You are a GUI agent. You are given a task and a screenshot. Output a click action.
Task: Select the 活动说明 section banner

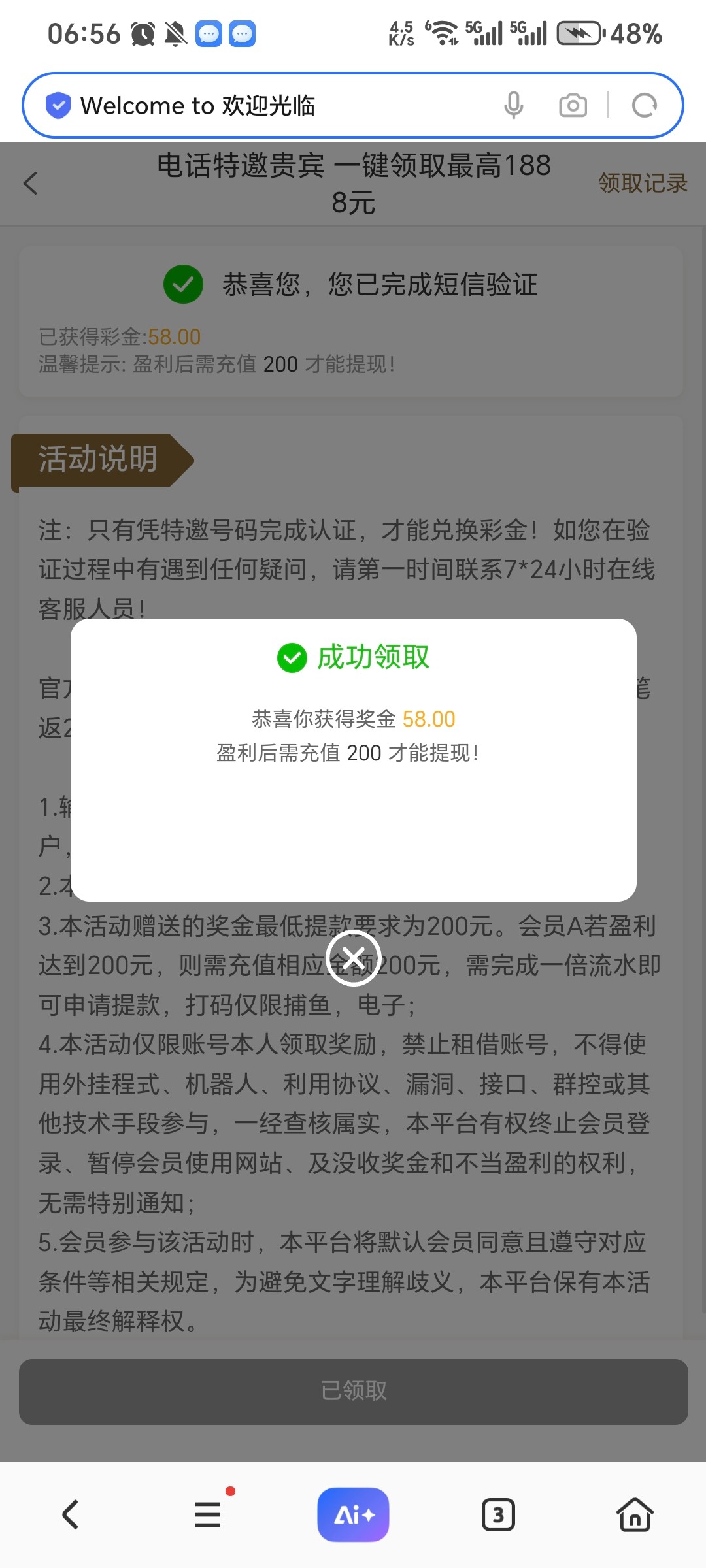98,459
